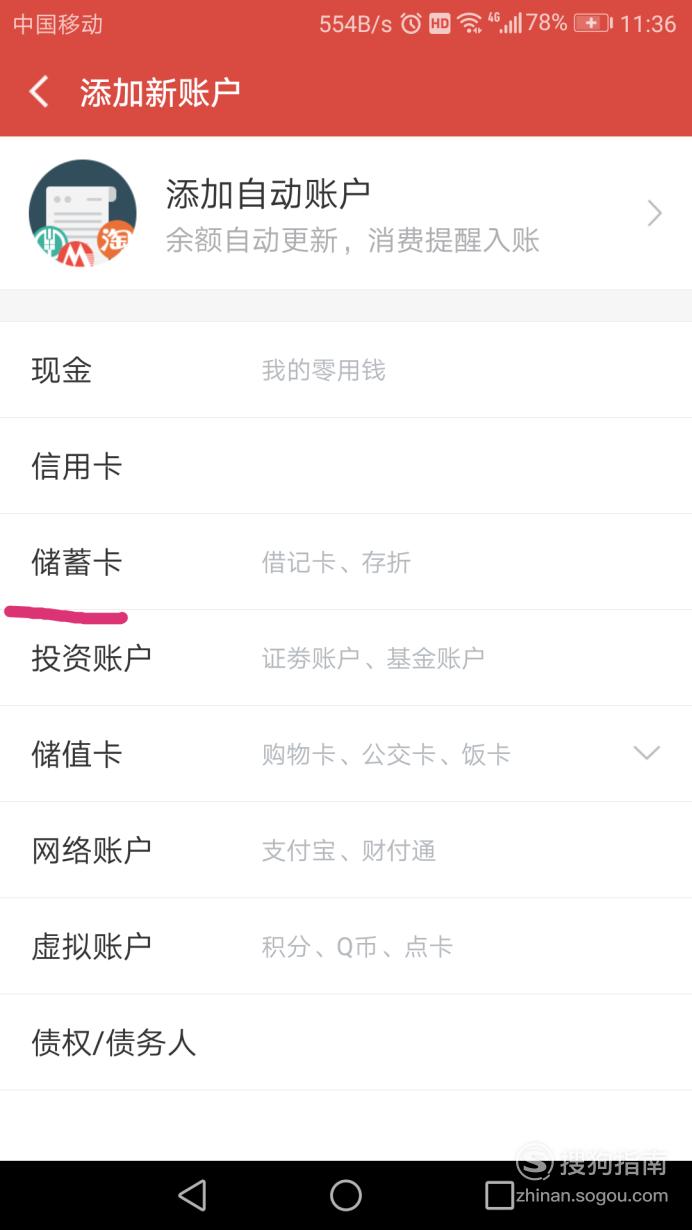This screenshot has height=1230, width=692.
Task: Select 储蓄卡 account type
Action: coord(346,562)
